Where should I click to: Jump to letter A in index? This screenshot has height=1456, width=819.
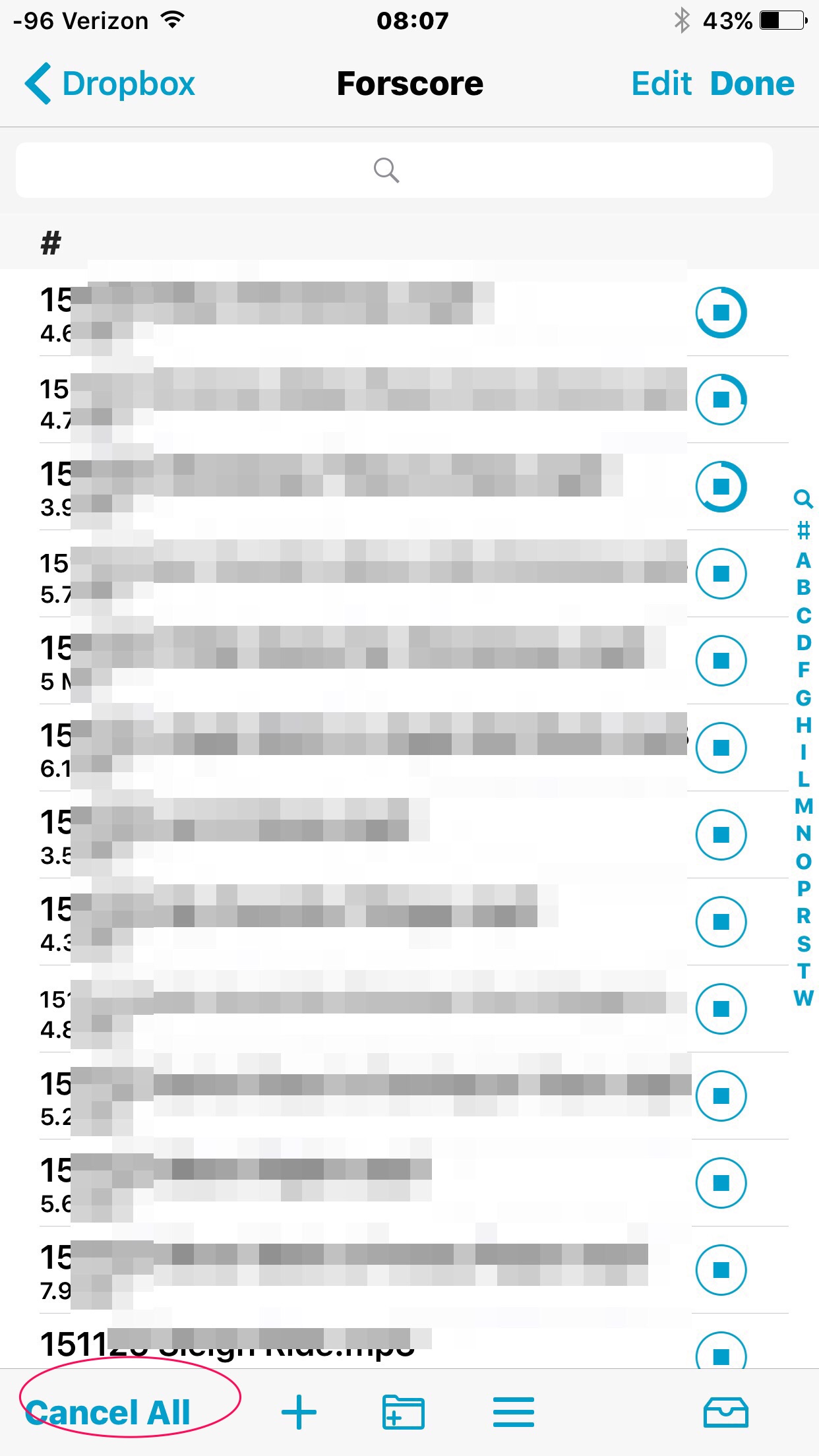point(803,561)
